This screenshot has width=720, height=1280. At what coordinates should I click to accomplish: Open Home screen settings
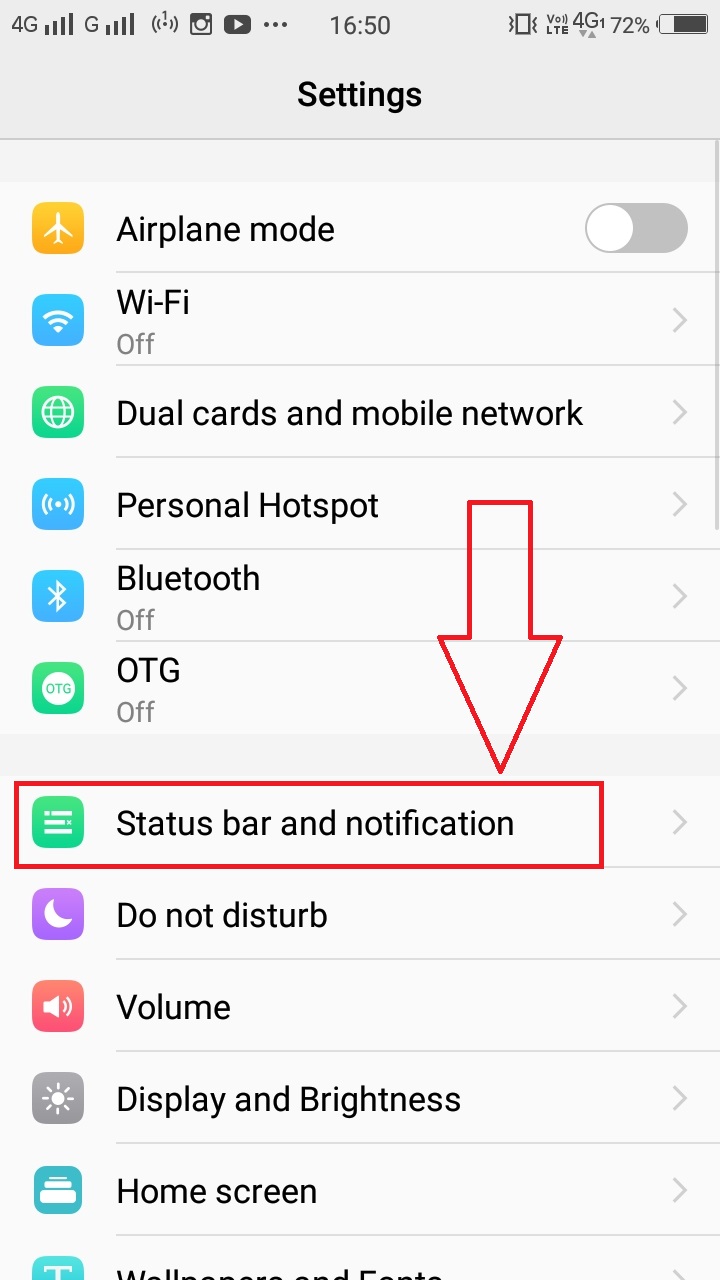[360, 1191]
